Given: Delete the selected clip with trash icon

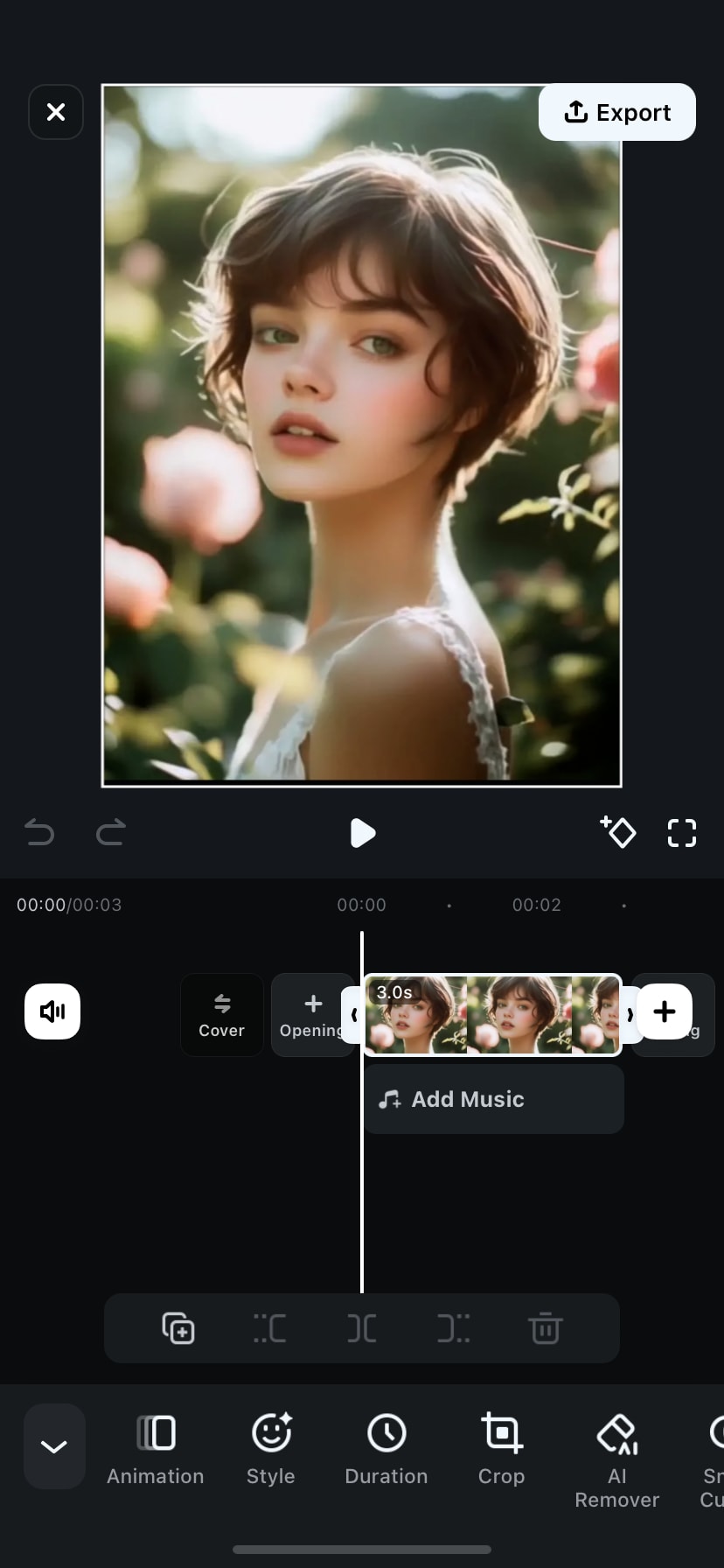Looking at the screenshot, I should click(545, 1328).
